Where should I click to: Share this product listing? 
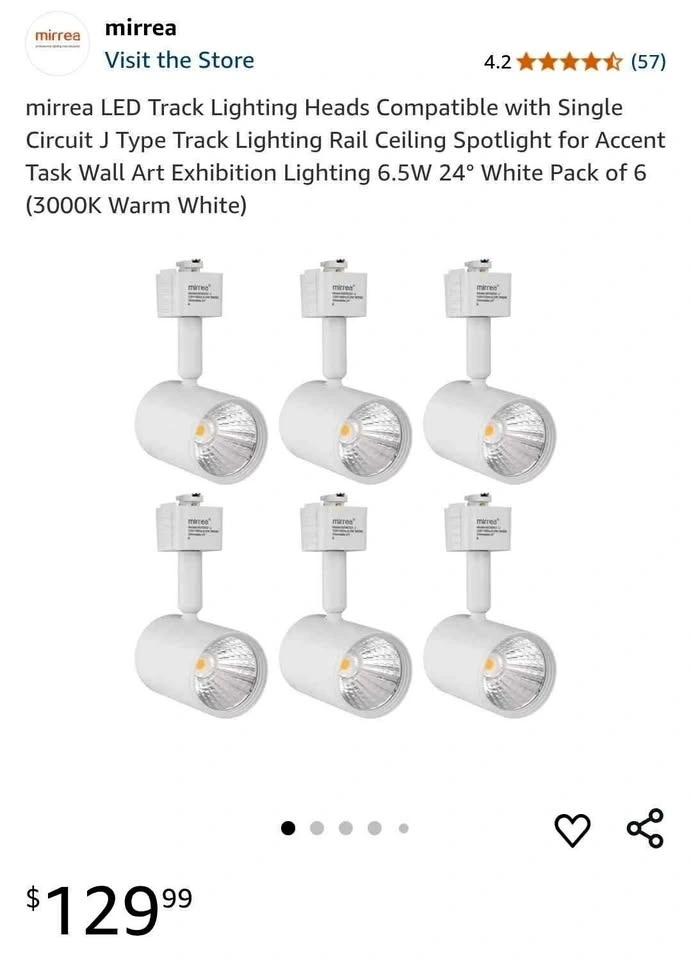(x=645, y=828)
